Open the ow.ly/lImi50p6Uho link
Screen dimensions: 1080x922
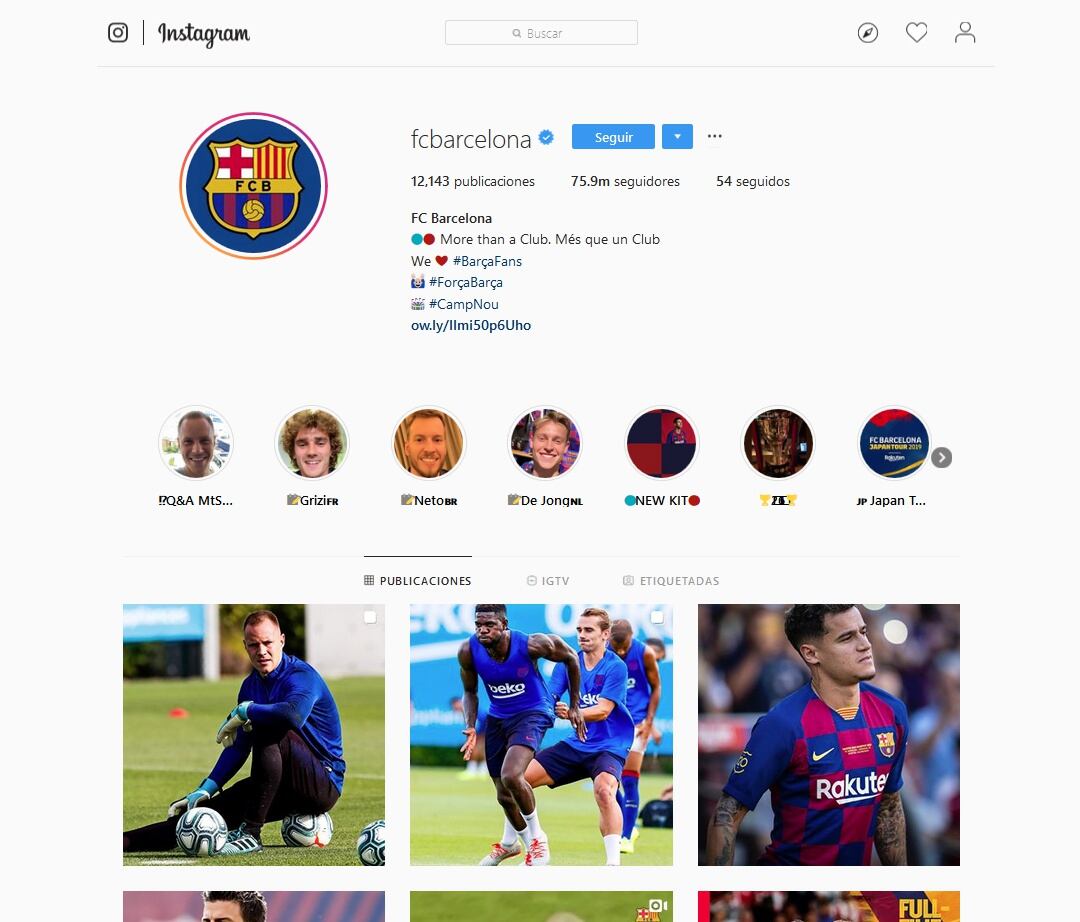click(x=471, y=325)
